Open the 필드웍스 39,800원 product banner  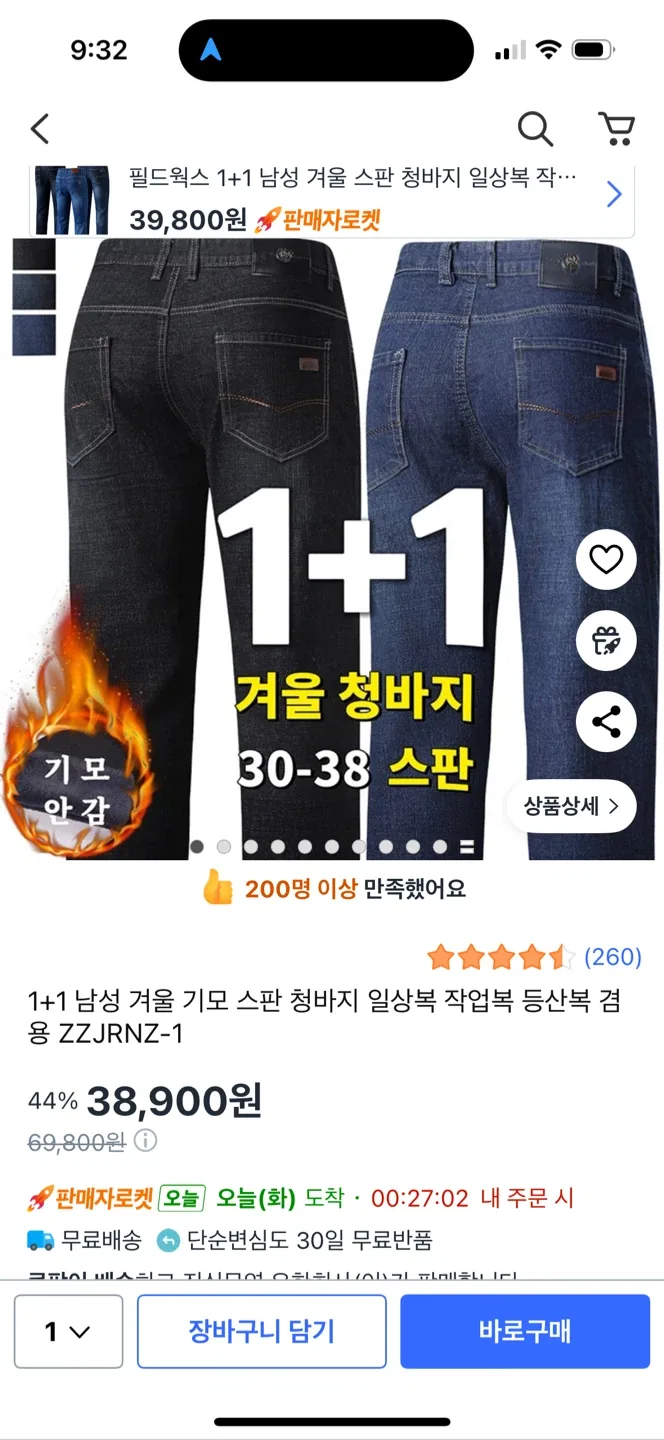[332, 201]
